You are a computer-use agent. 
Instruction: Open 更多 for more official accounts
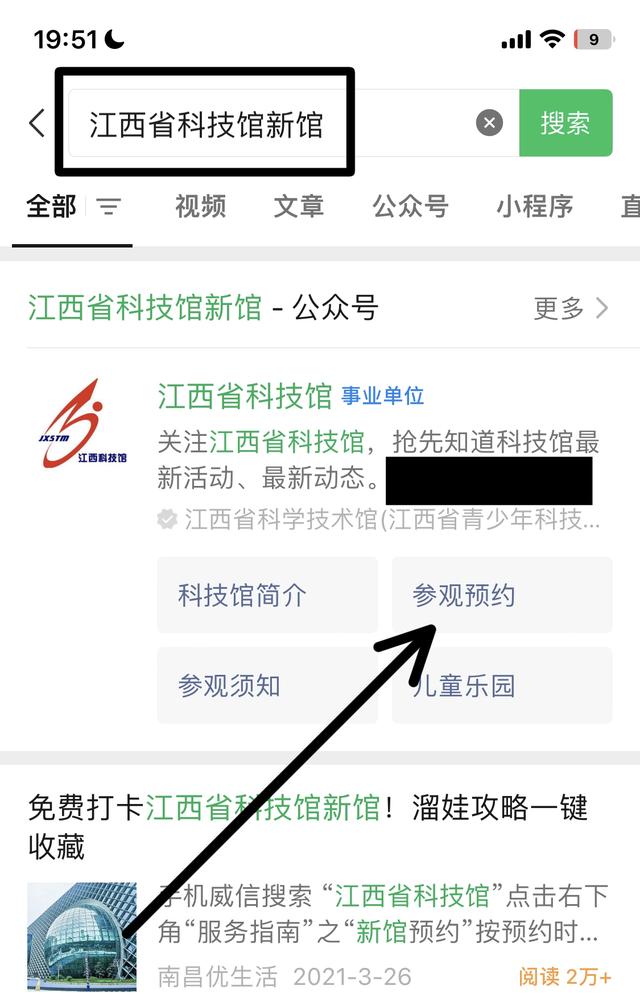pyautogui.click(x=570, y=308)
